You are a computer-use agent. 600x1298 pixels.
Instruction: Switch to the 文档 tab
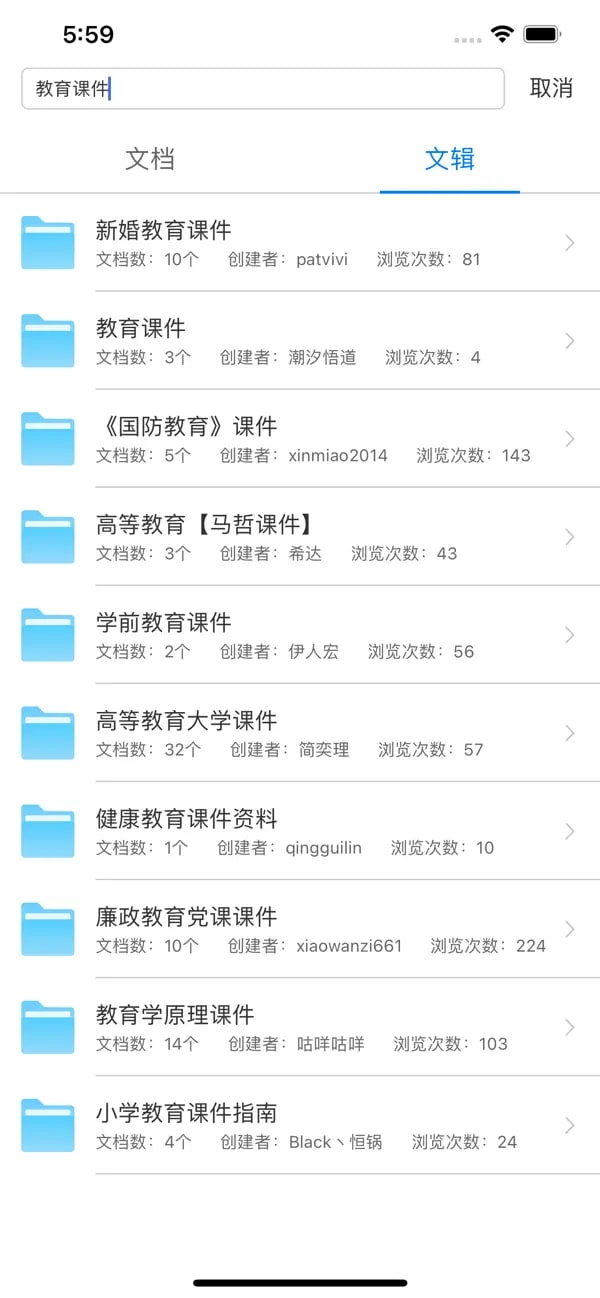click(150, 158)
